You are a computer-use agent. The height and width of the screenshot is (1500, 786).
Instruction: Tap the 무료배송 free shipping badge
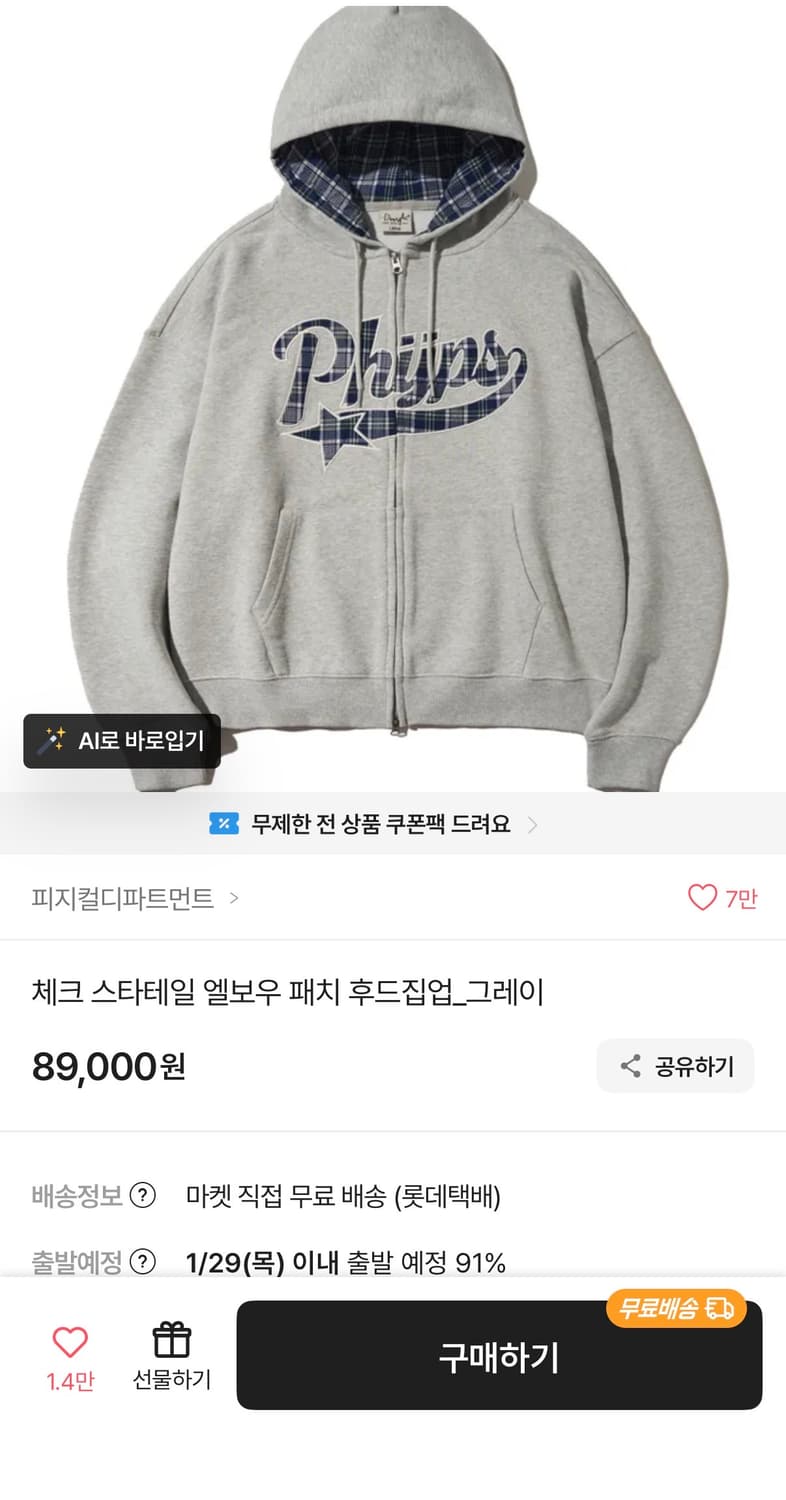coord(676,1307)
